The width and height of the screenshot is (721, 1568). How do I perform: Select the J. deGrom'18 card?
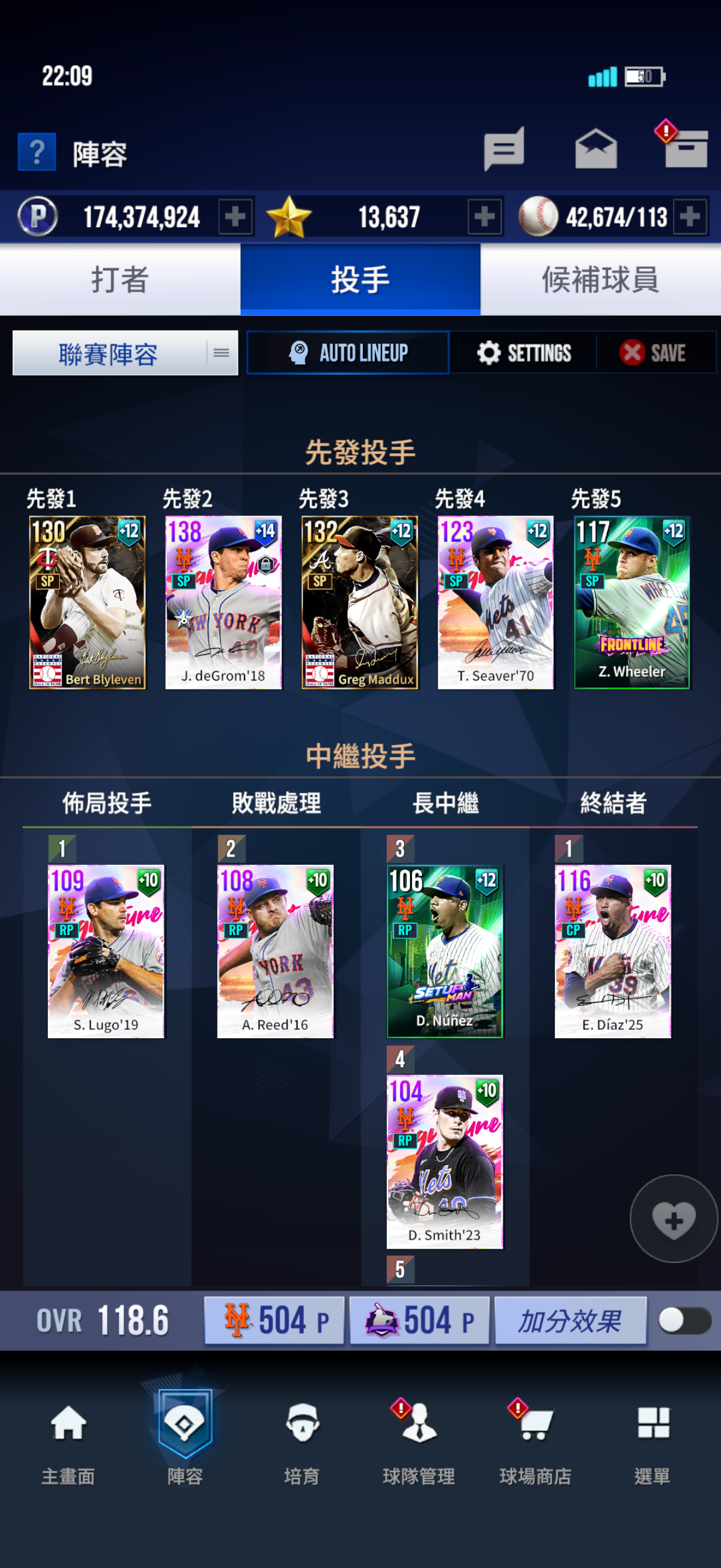[224, 603]
